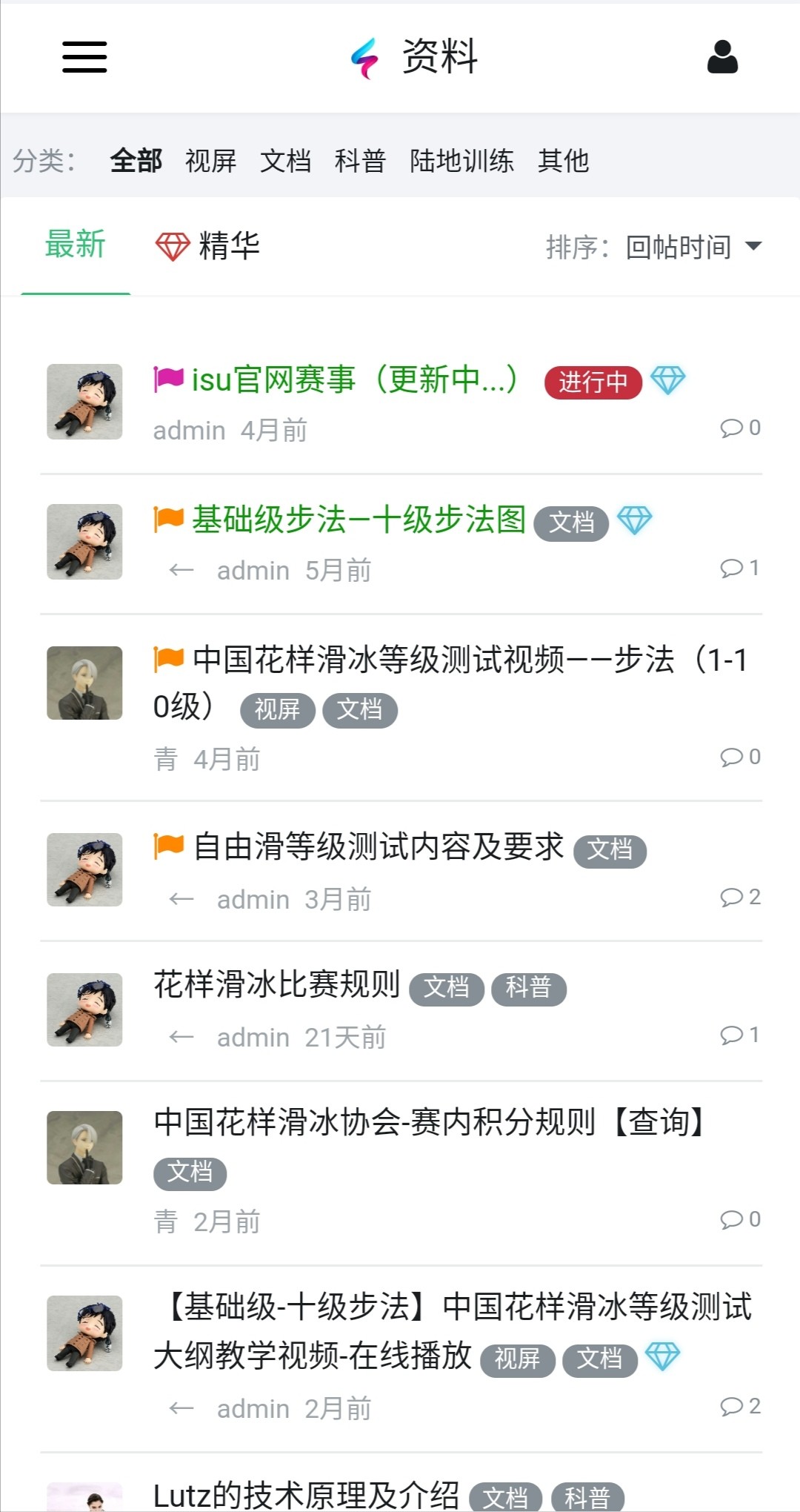800x1512 pixels.
Task: Open the Lutz的技术原理及介绍 thread
Action: pos(306,1496)
